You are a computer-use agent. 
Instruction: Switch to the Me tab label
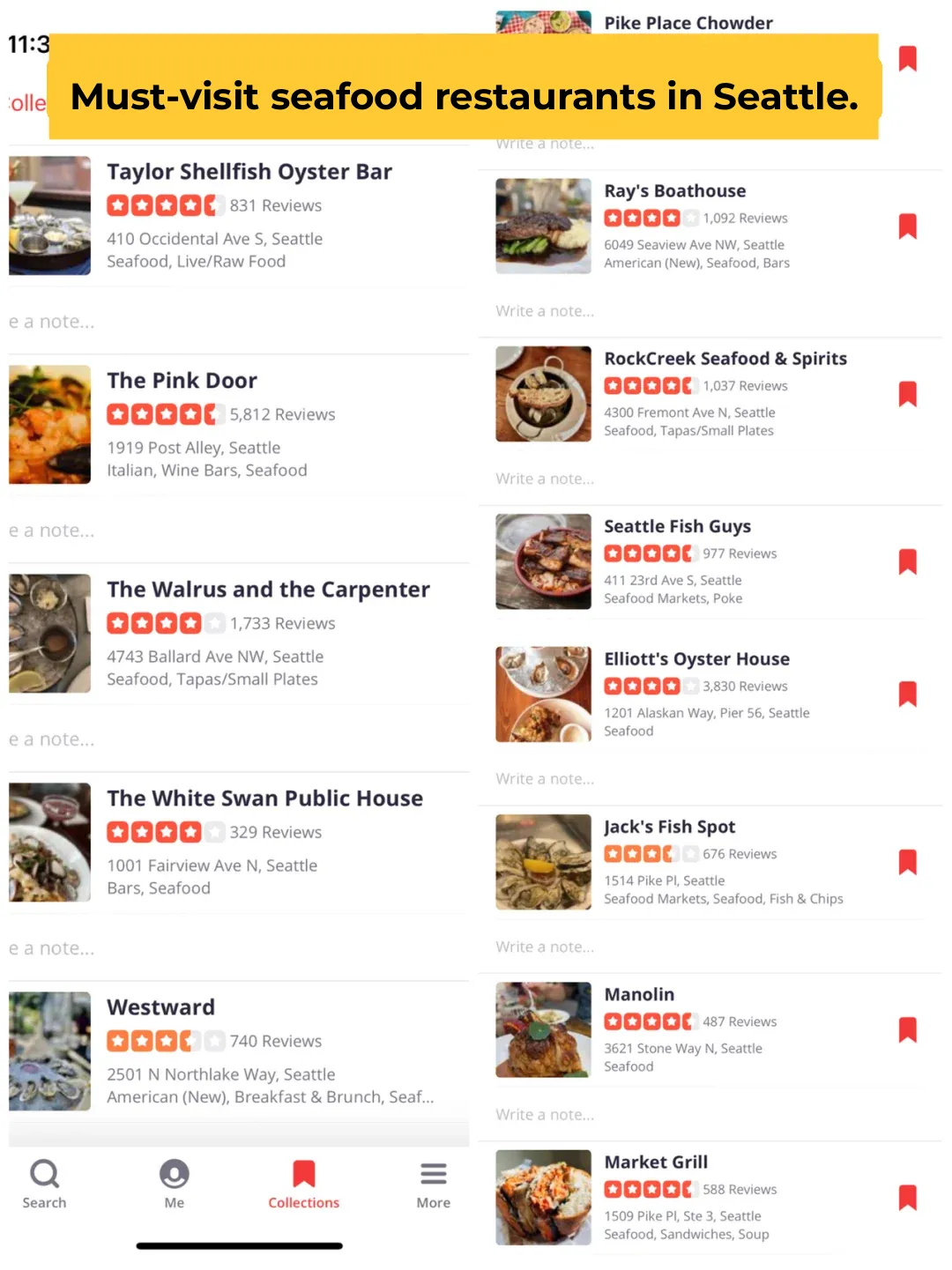tap(174, 1202)
